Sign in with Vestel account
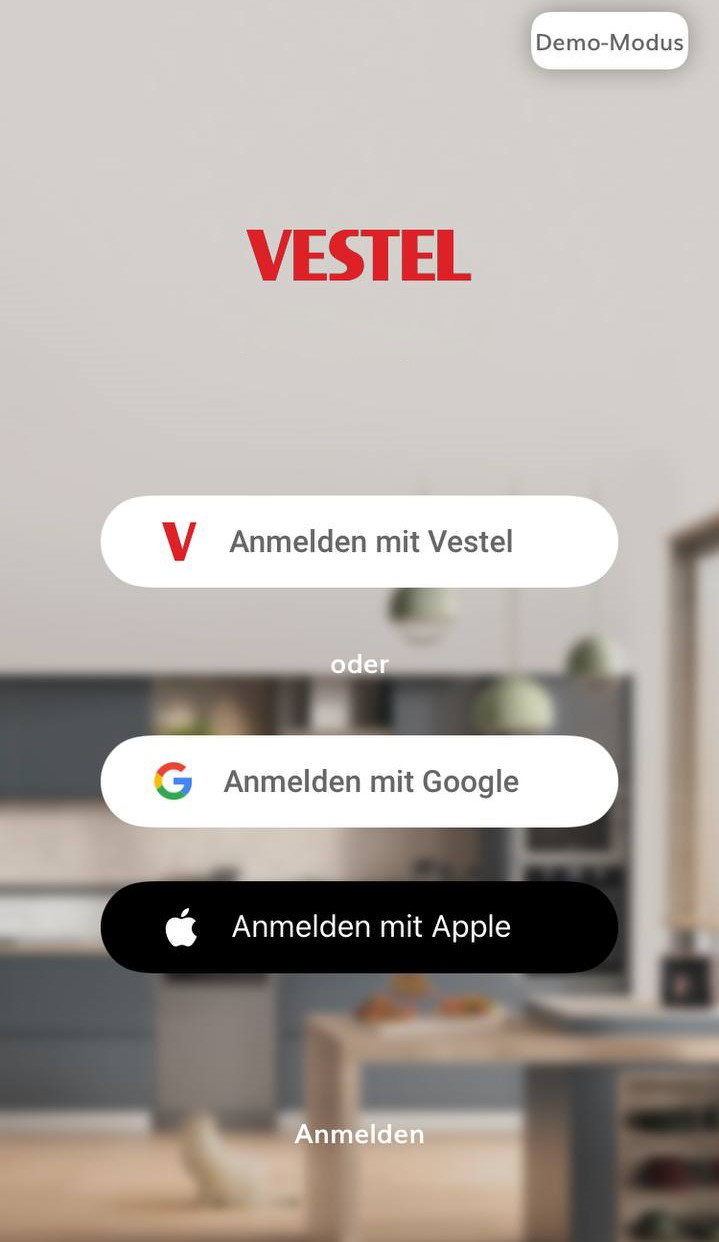 pos(359,542)
